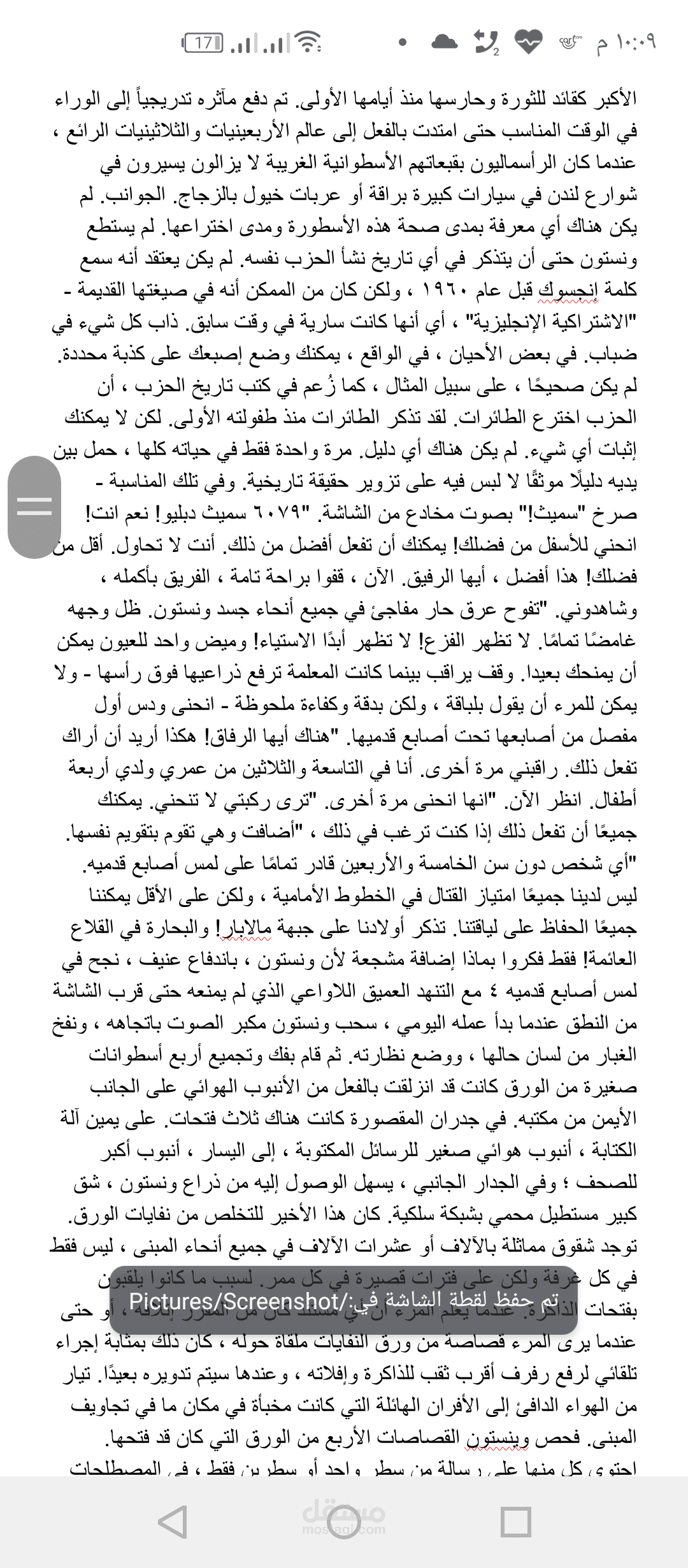Image resolution: width=688 pixels, height=1568 pixels.
Task: Tap the gray scroll handle on the left
Action: (x=34, y=507)
